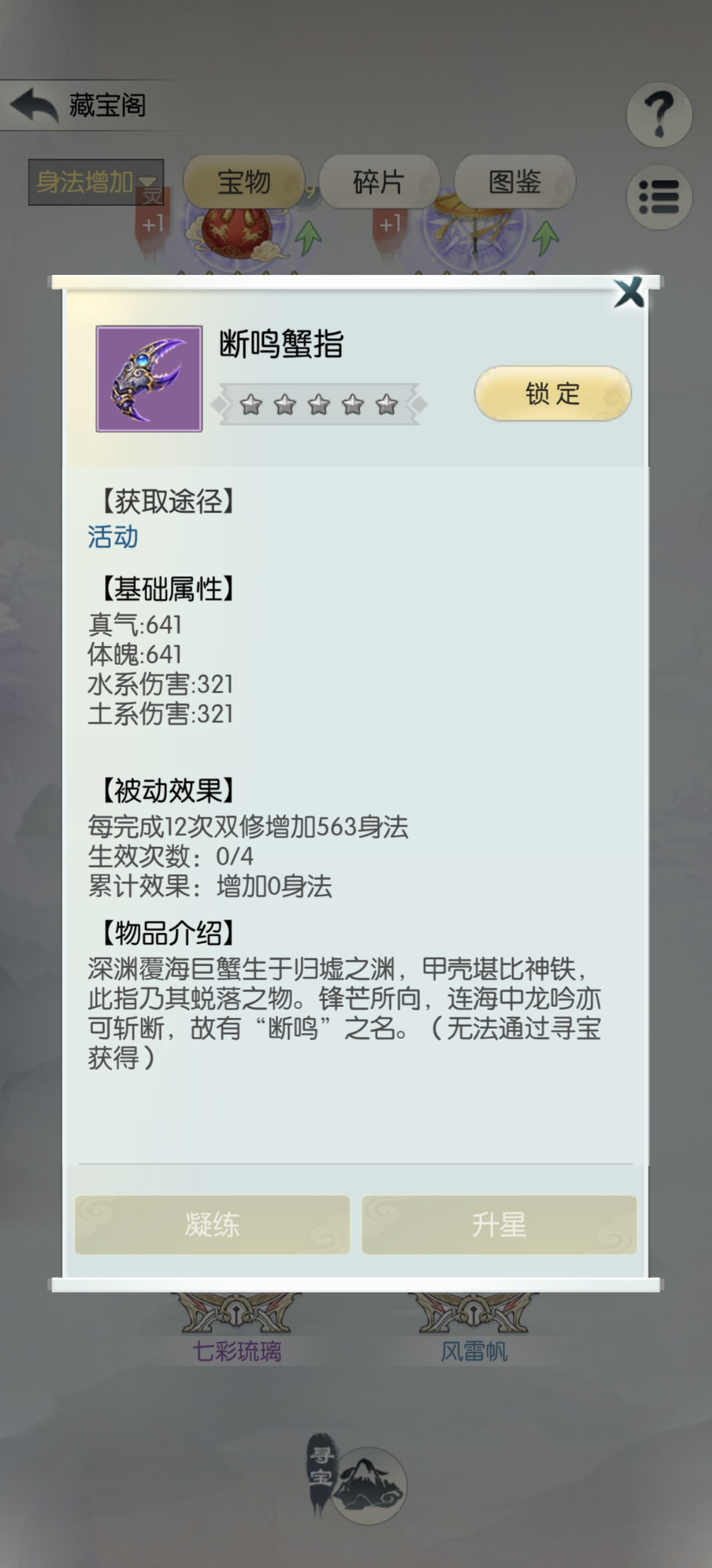This screenshot has width=712, height=1568.
Task: Select the 风雷帆 treasure
Action: (x=474, y=1351)
